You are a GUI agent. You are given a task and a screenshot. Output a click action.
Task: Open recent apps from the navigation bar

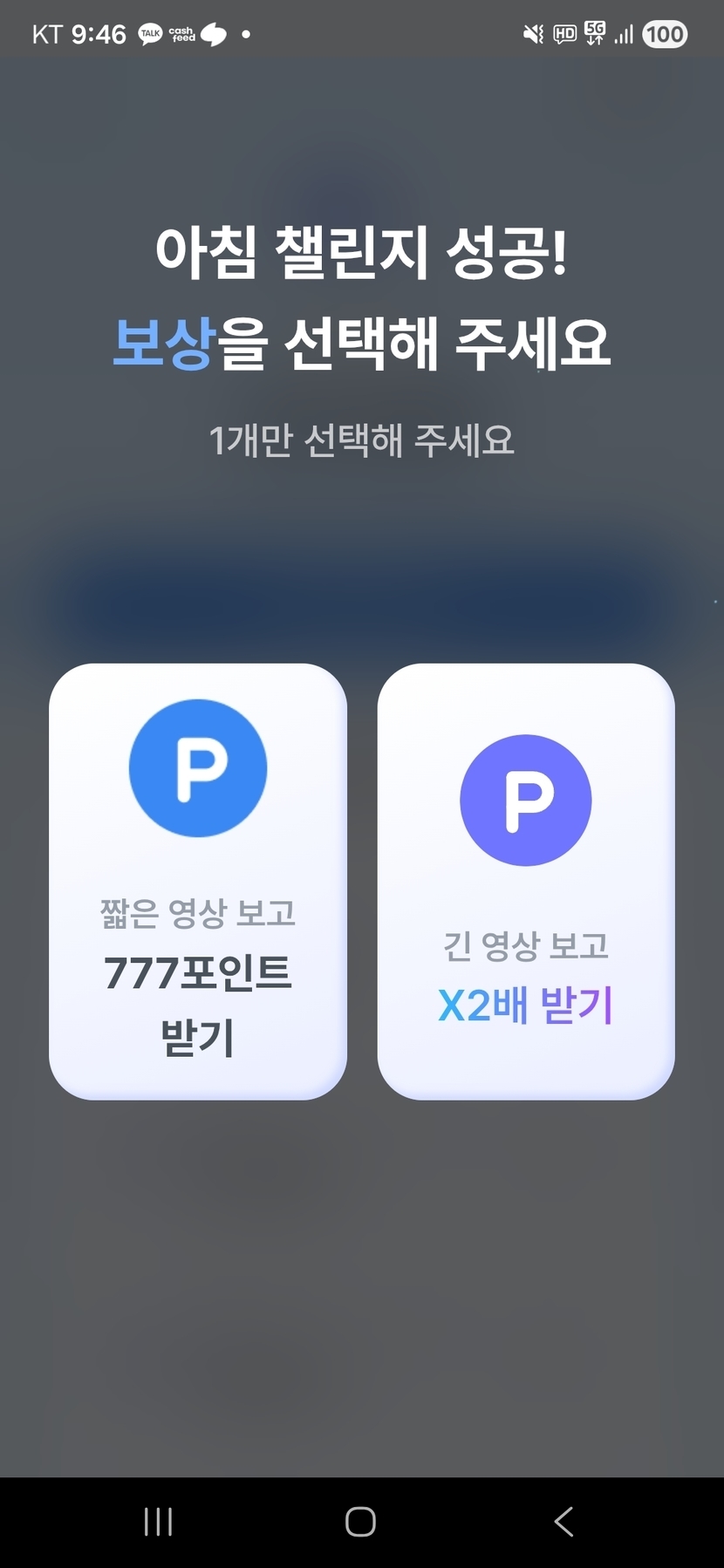tap(158, 1522)
